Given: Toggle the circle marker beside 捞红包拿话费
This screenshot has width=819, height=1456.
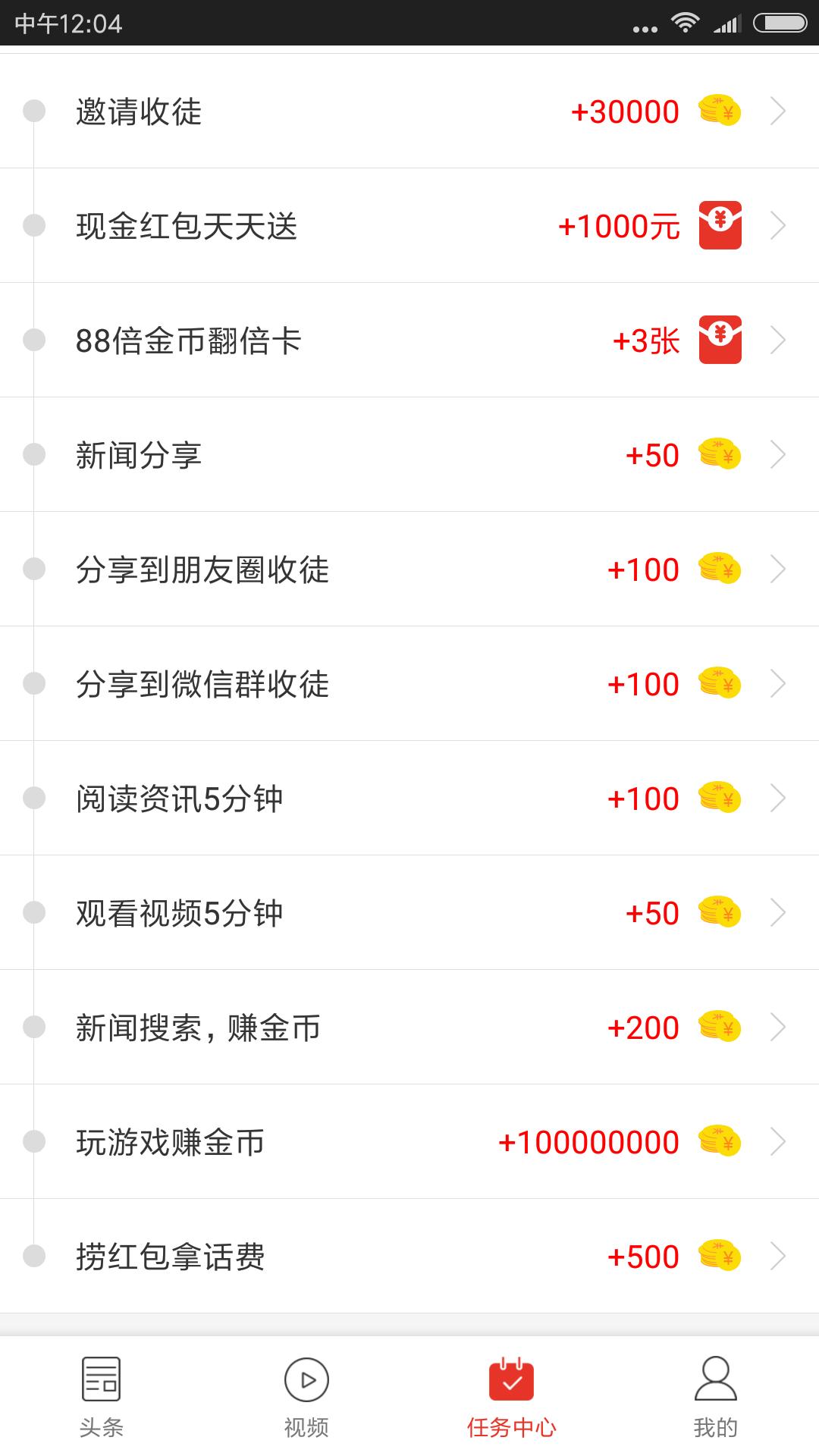Looking at the screenshot, I should point(32,1256).
